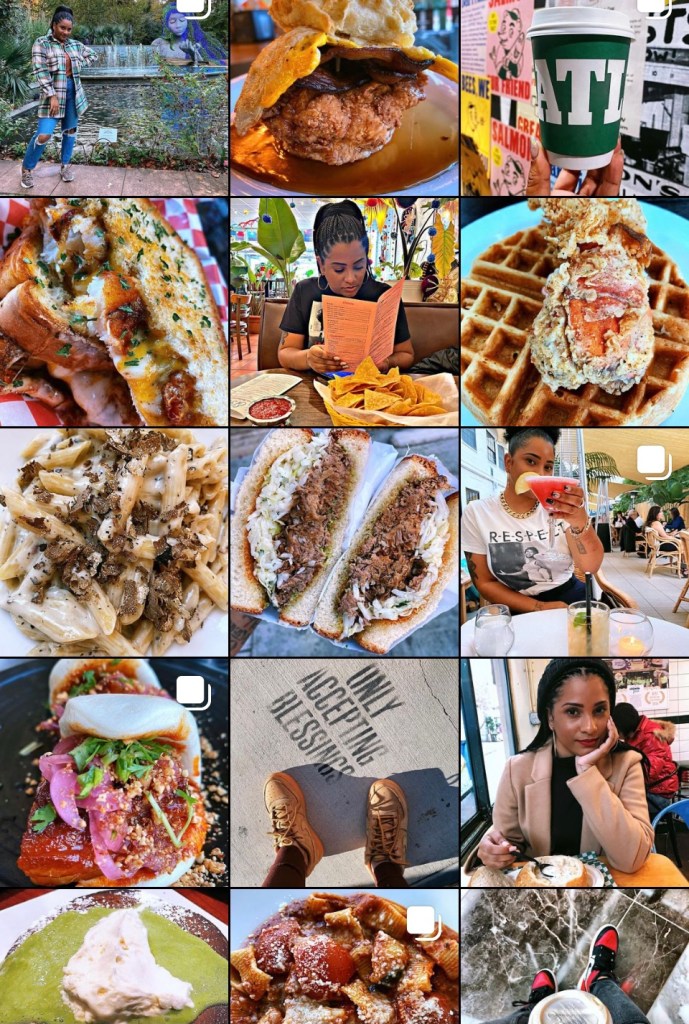Open the green sauce dish post

click(114, 957)
